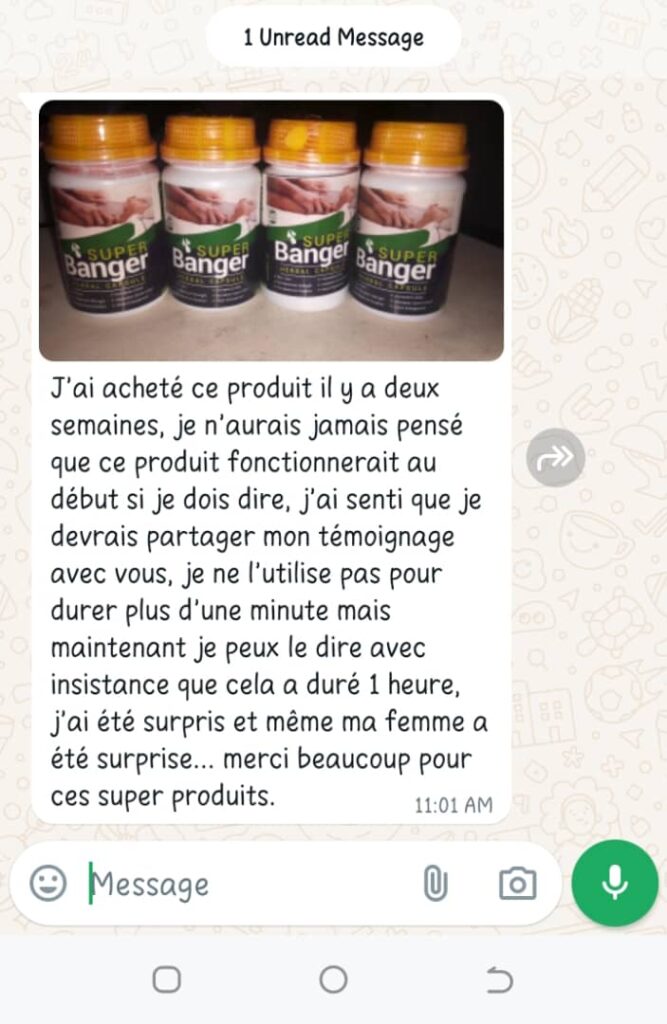The image size is (667, 1024).
Task: Open the Super Banger product photo
Action: point(271,230)
